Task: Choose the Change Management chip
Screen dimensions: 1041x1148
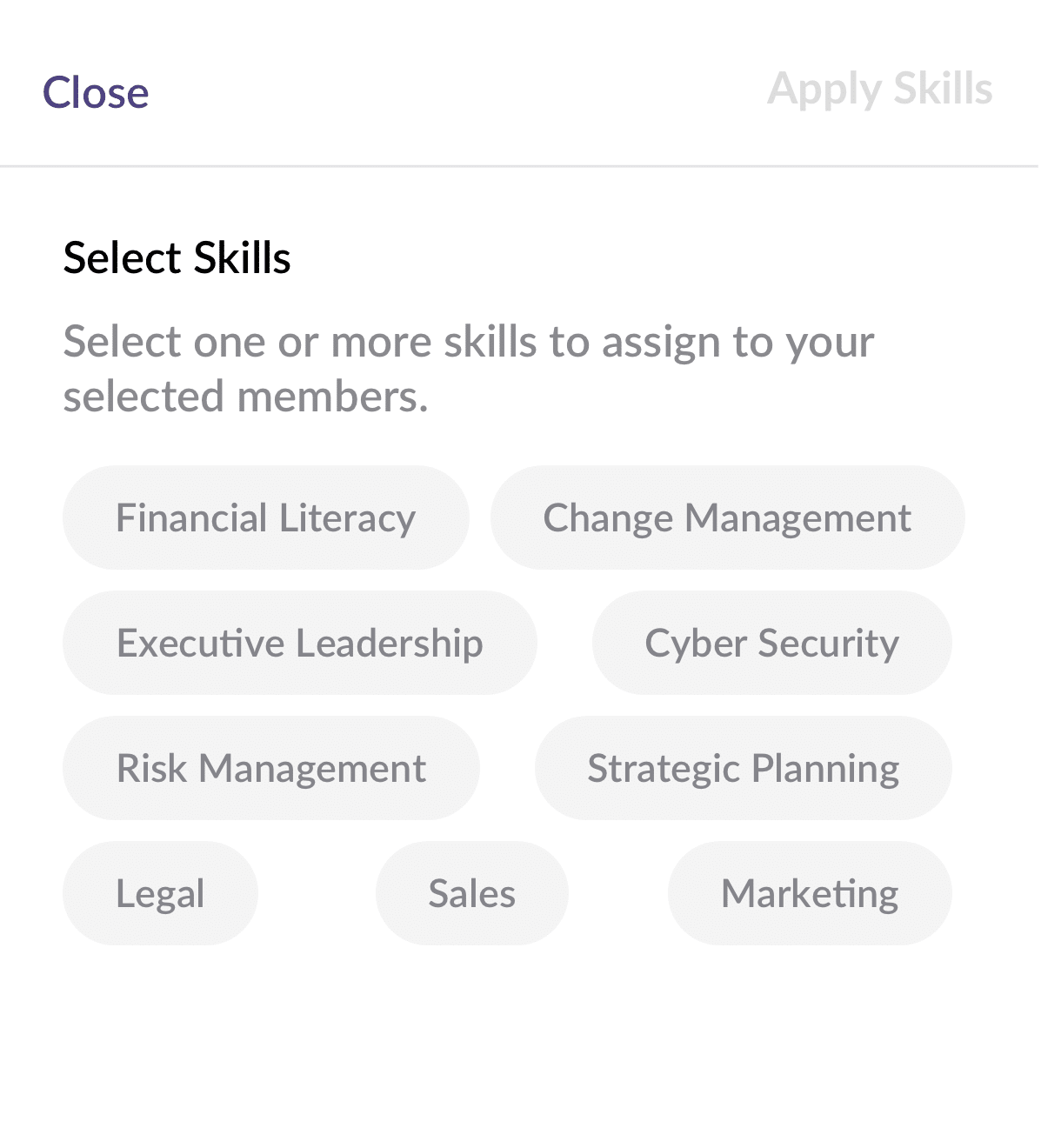Action: [727, 517]
